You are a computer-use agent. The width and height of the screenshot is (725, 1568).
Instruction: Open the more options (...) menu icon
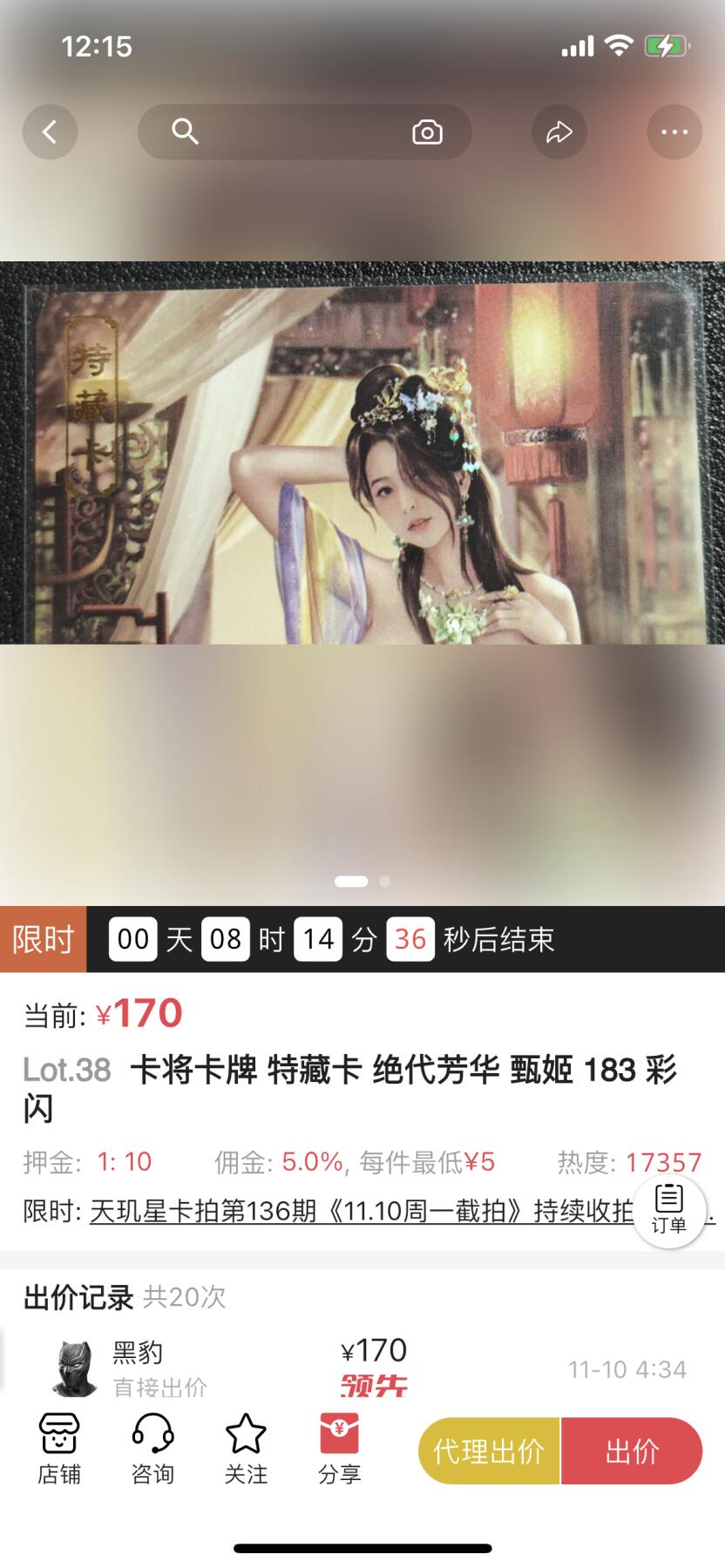click(674, 132)
